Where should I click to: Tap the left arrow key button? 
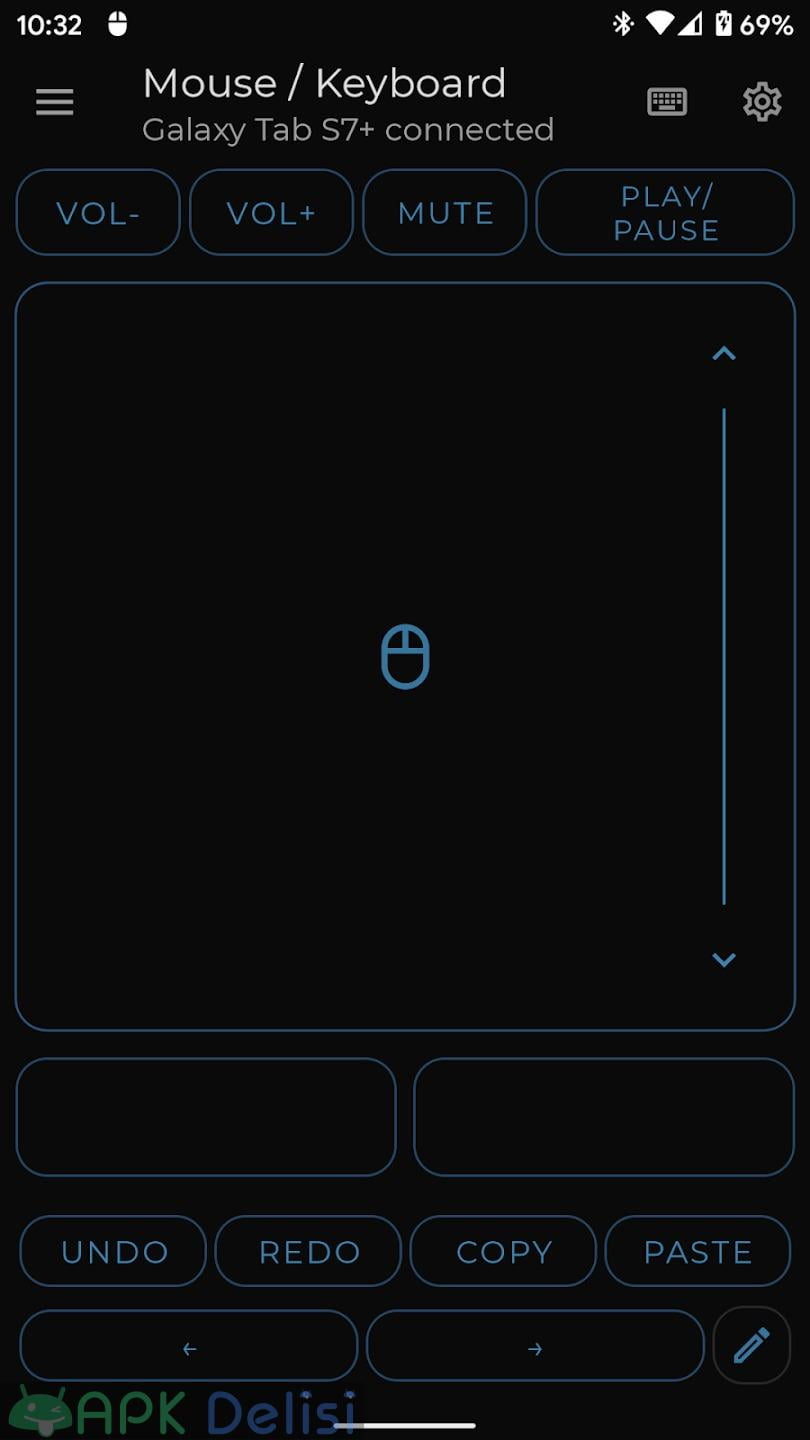click(x=189, y=1346)
